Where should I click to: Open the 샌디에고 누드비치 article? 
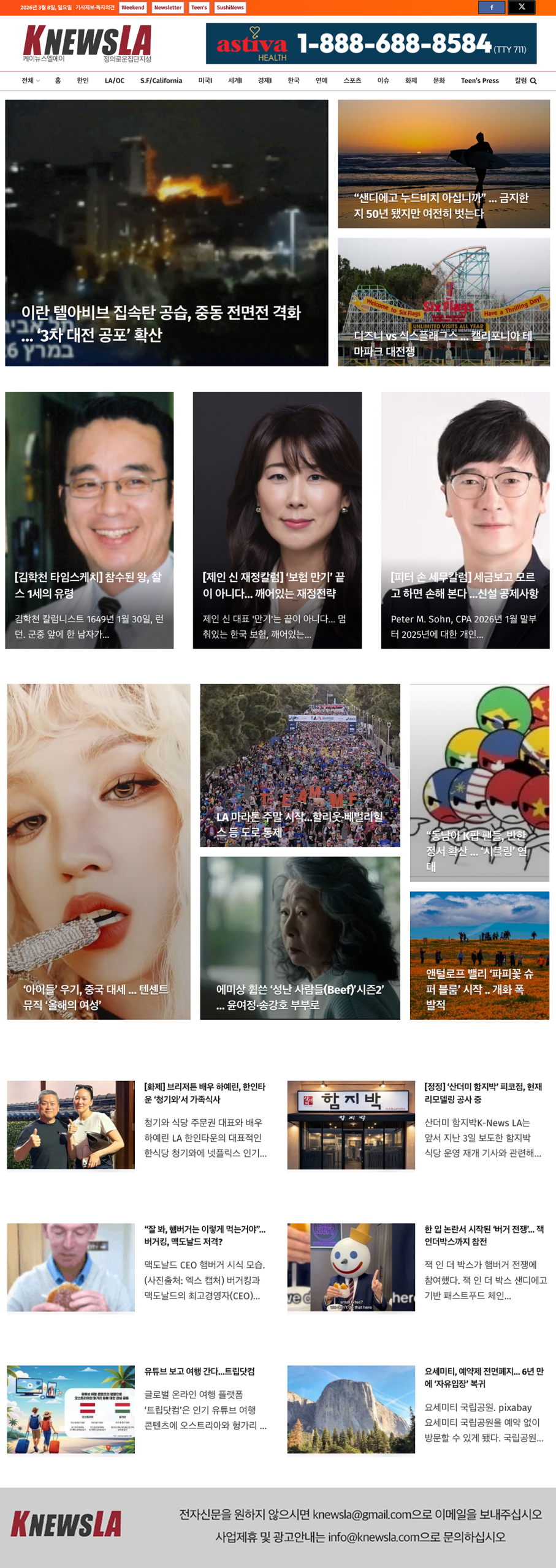click(x=441, y=206)
